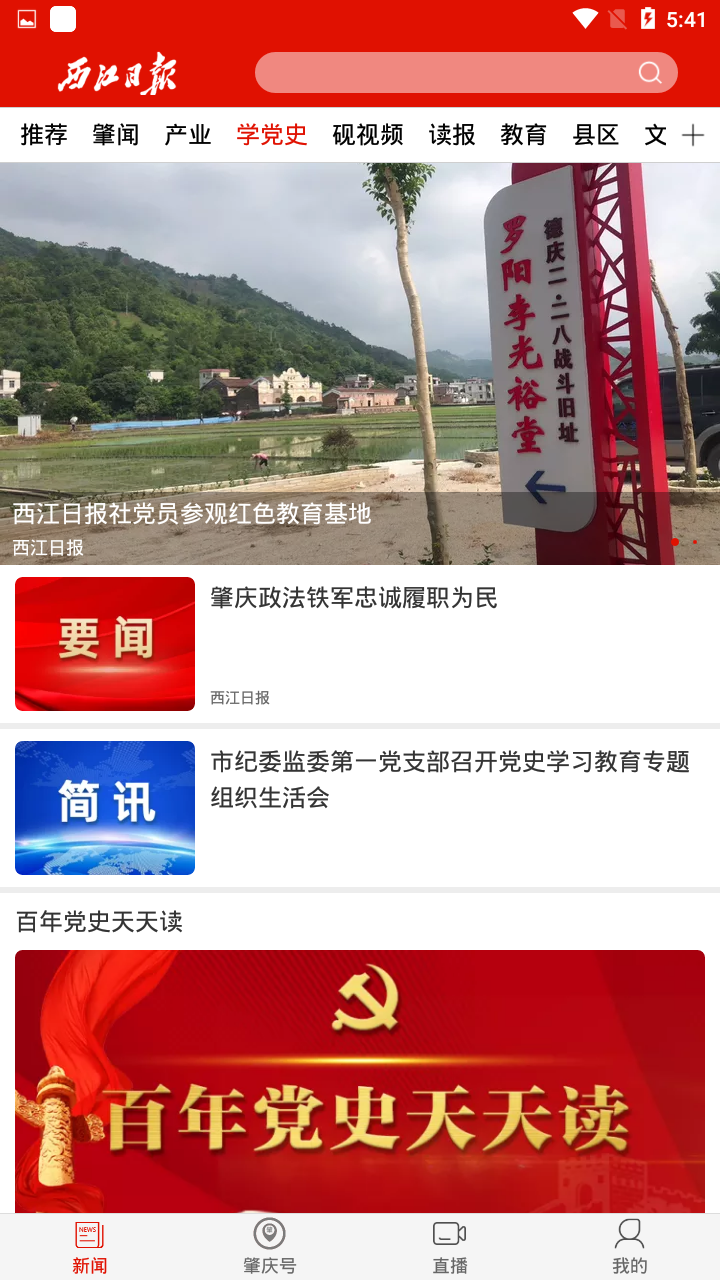The image size is (720, 1280).
Task: Select the 砚视频 tab
Action: [x=368, y=135]
